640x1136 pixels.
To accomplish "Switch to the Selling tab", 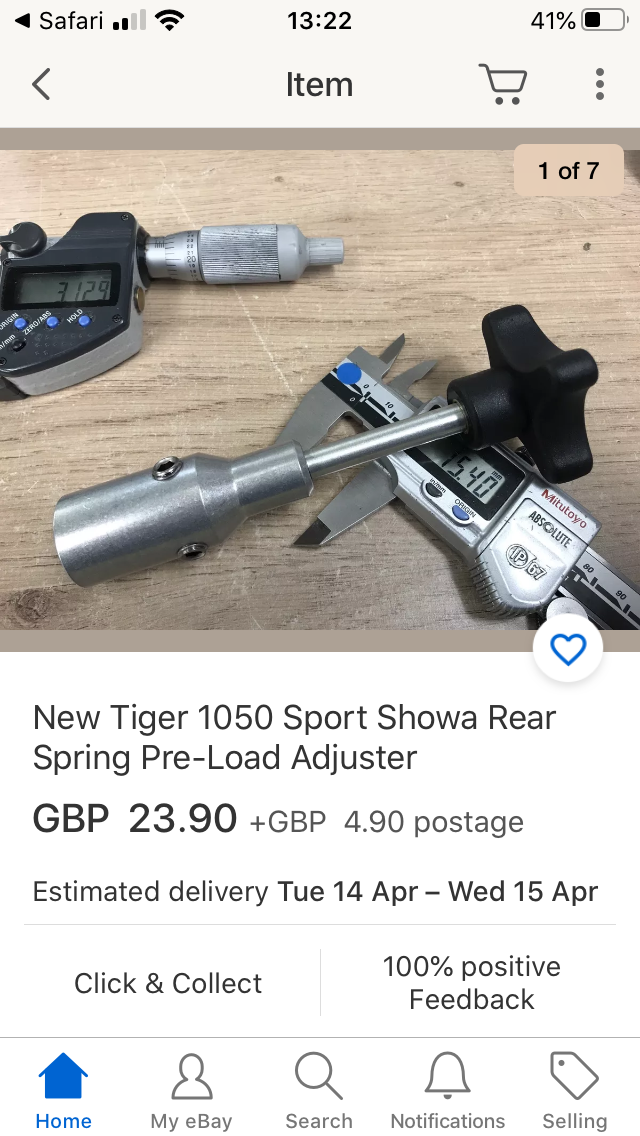I will pyautogui.click(x=574, y=1091).
